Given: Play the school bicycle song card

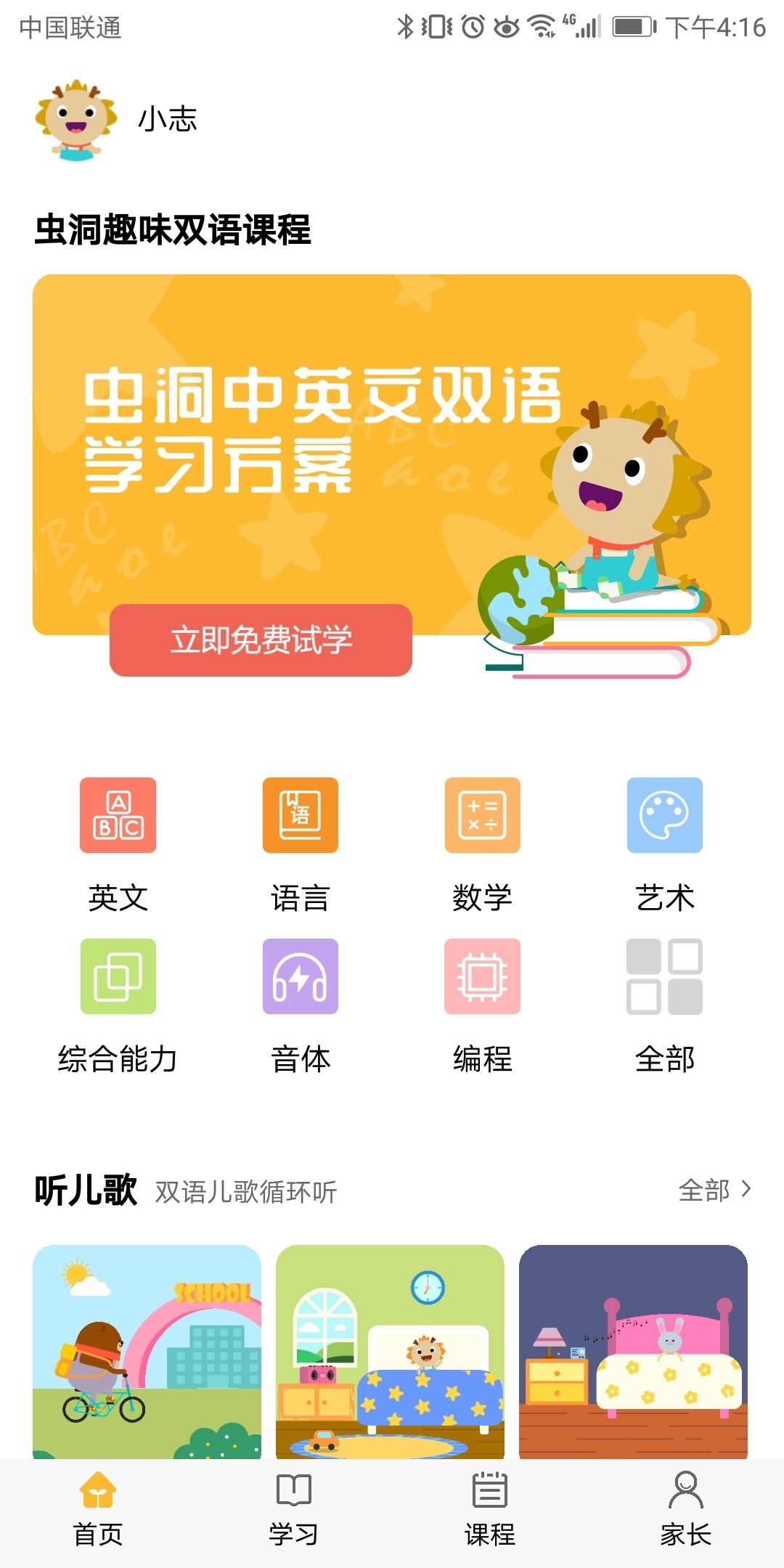Looking at the screenshot, I should coord(147,1352).
